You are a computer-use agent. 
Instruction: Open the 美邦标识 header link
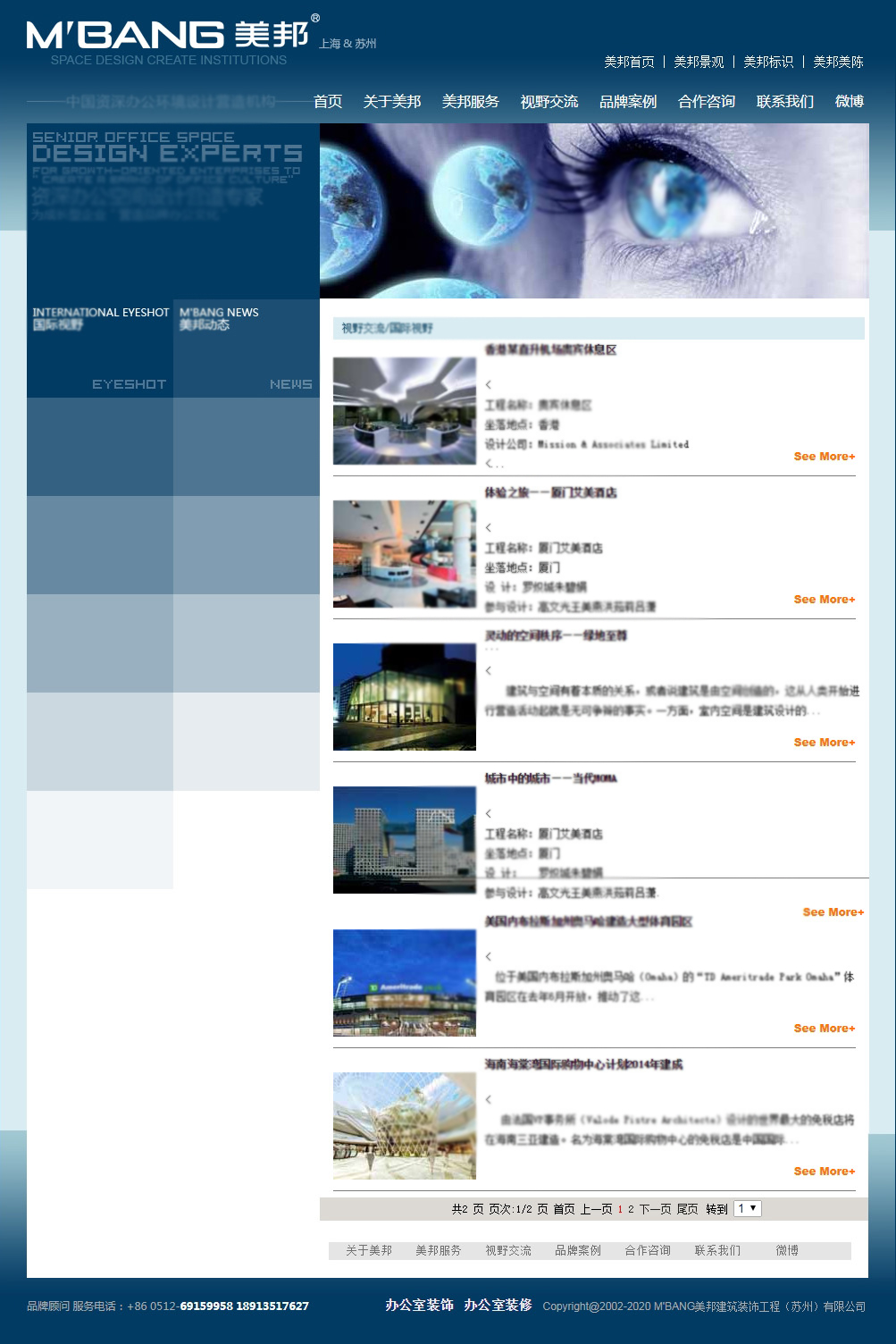(x=768, y=62)
